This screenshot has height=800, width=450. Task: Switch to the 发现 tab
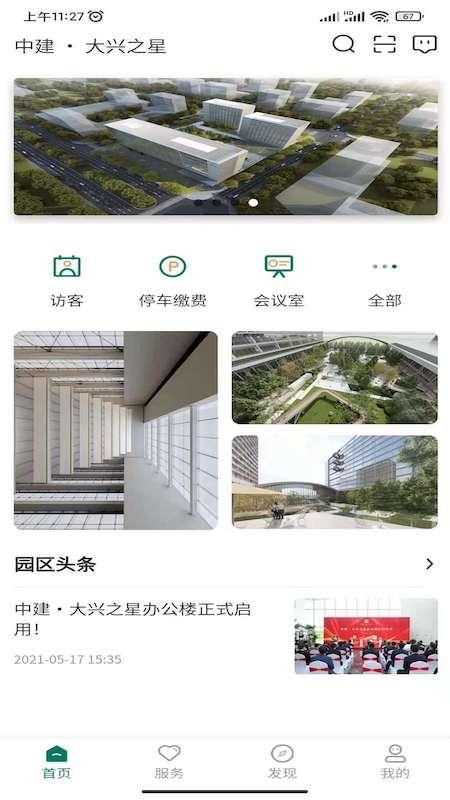coord(282,762)
